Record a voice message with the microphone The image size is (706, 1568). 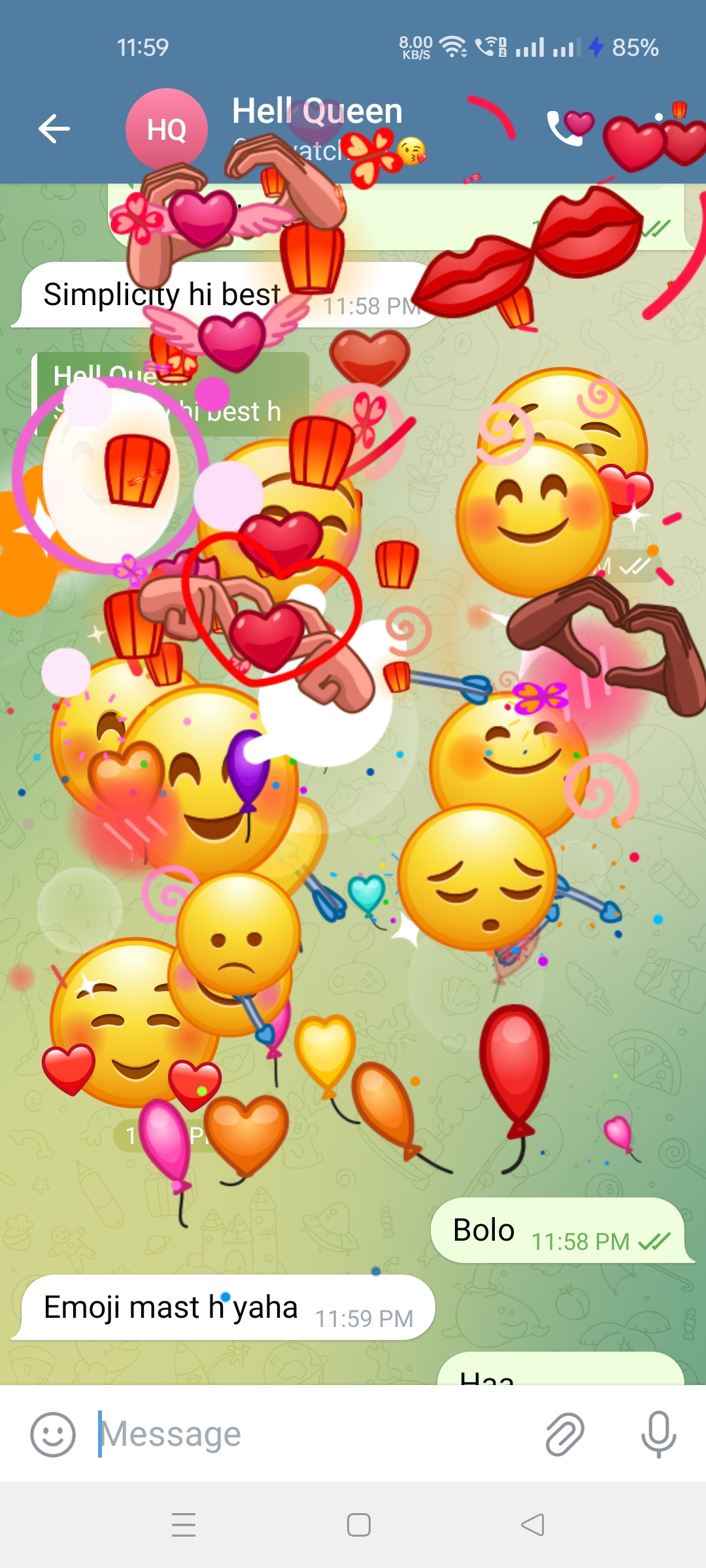click(x=658, y=1435)
